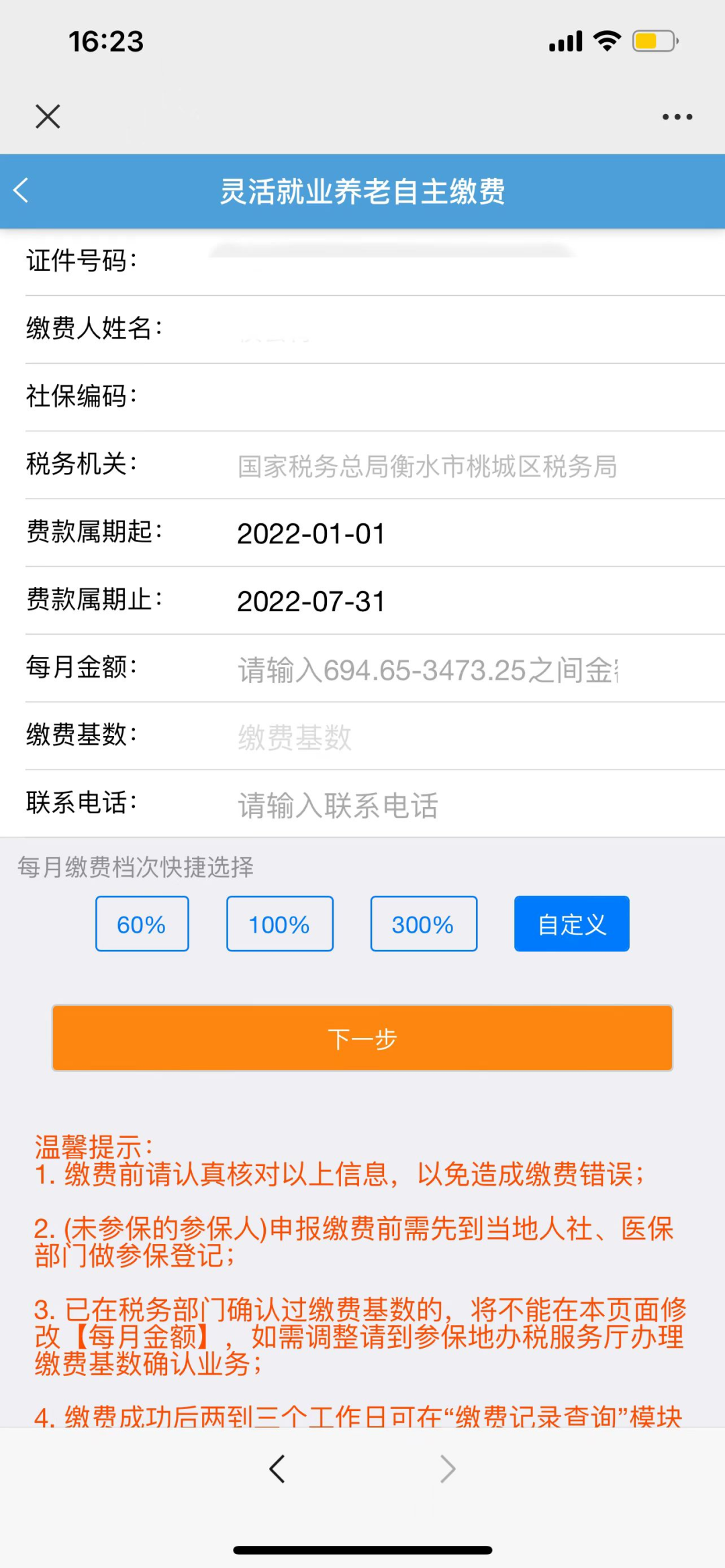
Task: Tap the 费款属期起 date 2022-01-01
Action: [311, 534]
